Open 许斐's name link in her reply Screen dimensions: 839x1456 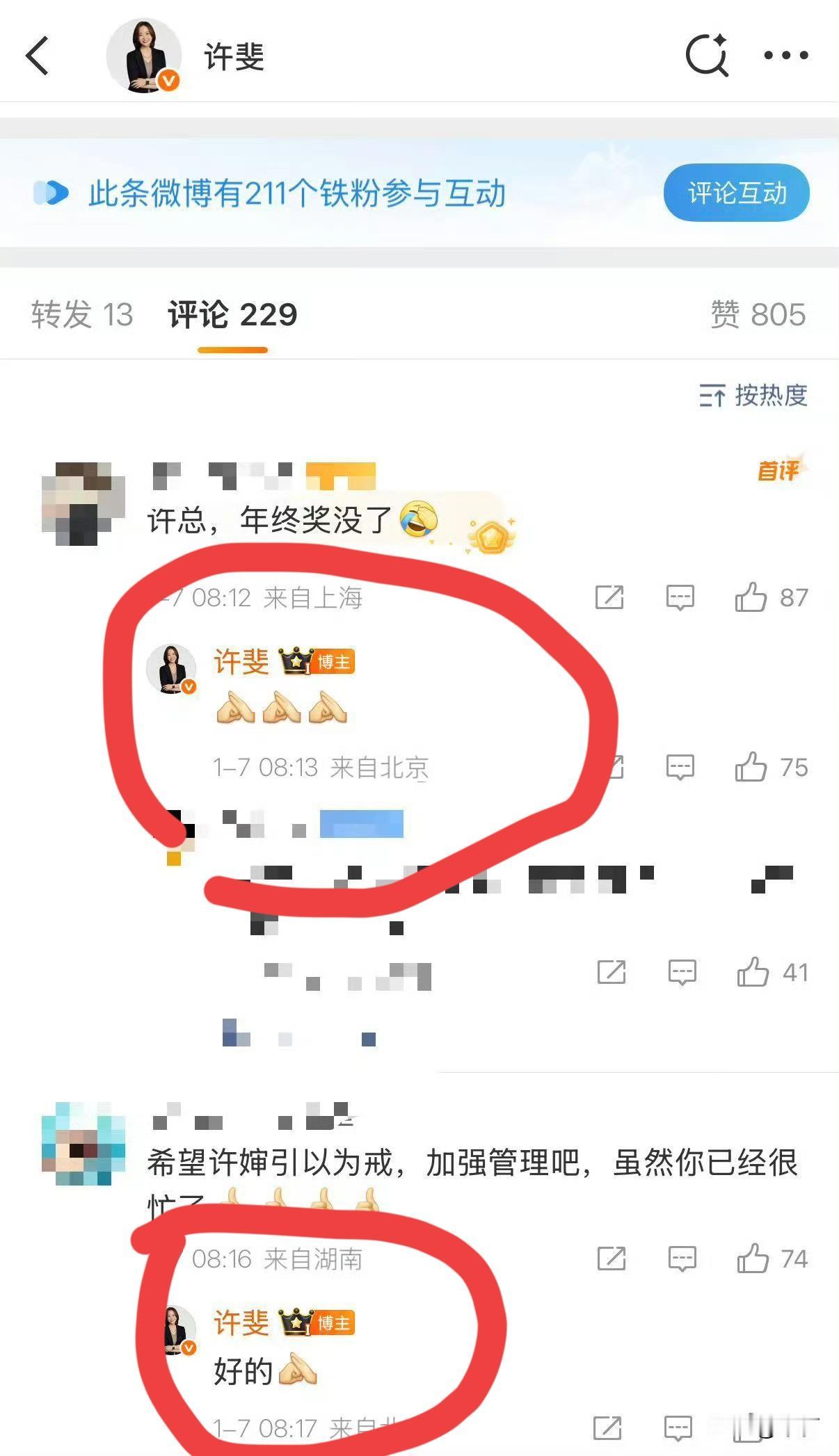(x=240, y=661)
